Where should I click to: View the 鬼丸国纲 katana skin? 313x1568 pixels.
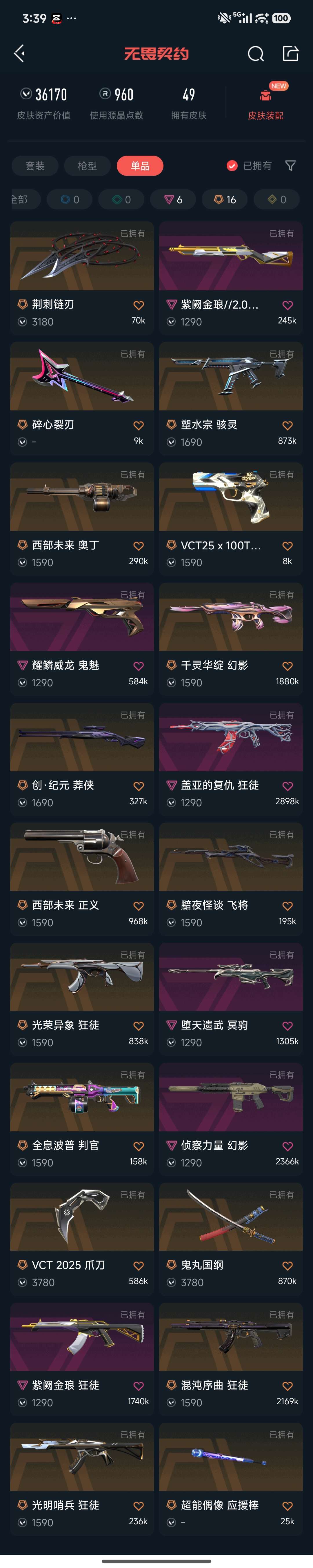click(x=231, y=1217)
